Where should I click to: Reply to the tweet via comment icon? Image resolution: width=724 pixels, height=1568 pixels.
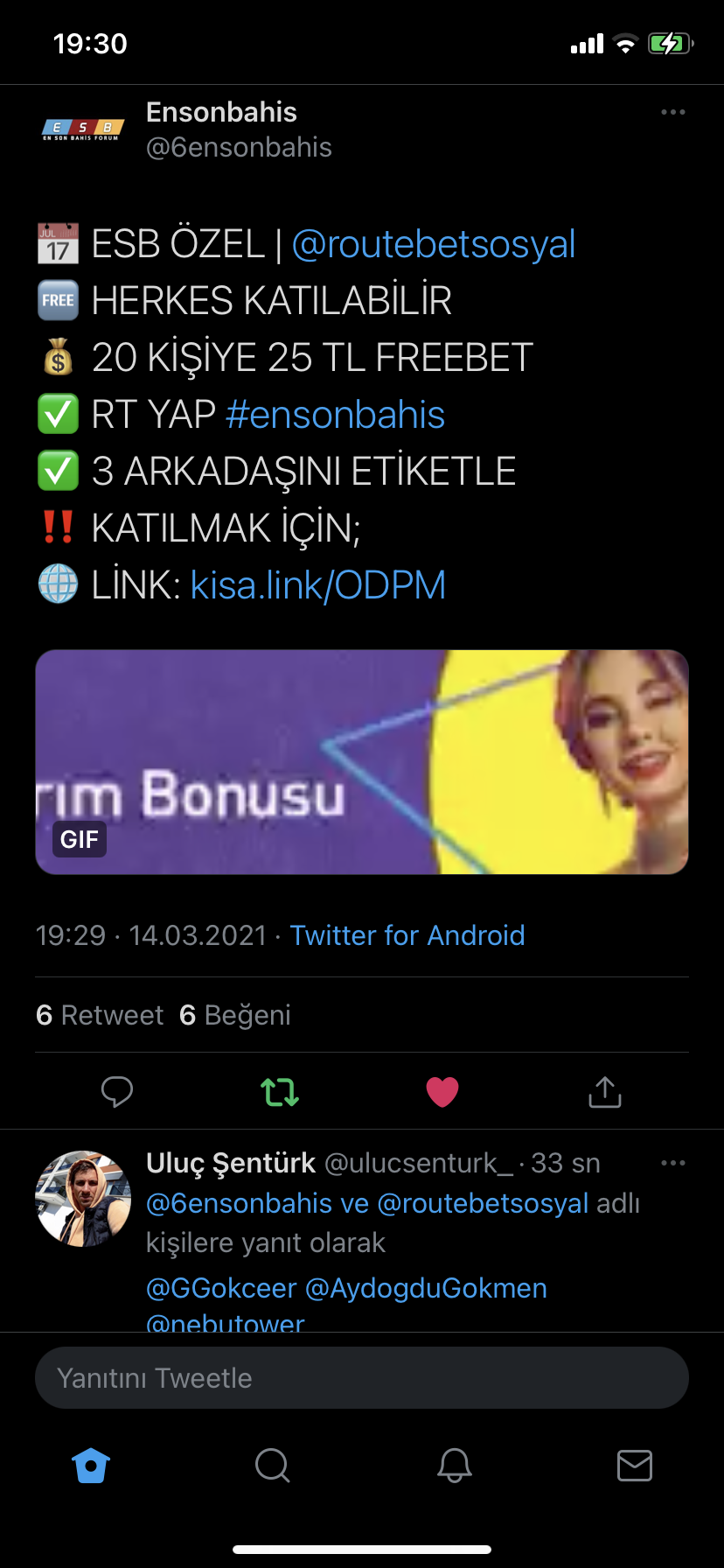117,1091
